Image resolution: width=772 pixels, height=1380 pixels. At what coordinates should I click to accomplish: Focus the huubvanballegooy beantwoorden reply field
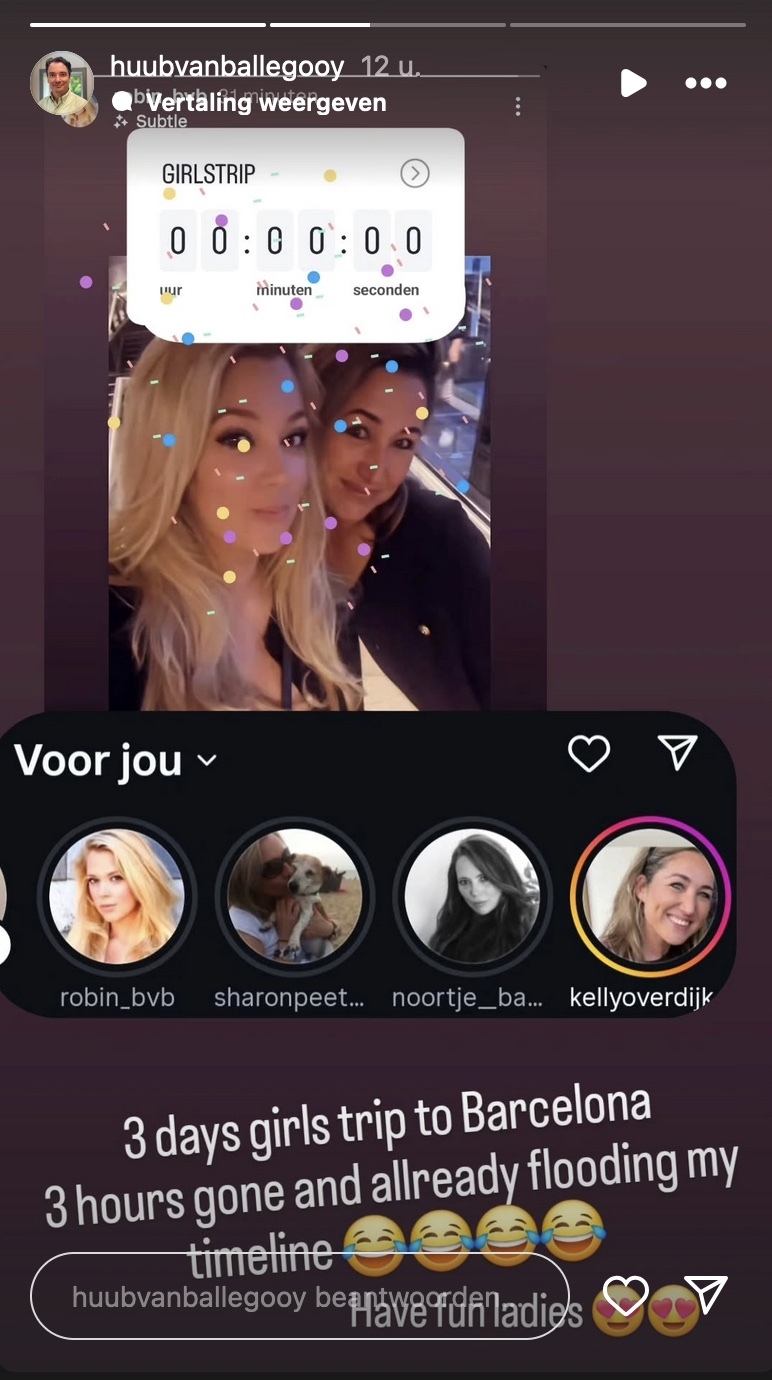pos(300,1296)
